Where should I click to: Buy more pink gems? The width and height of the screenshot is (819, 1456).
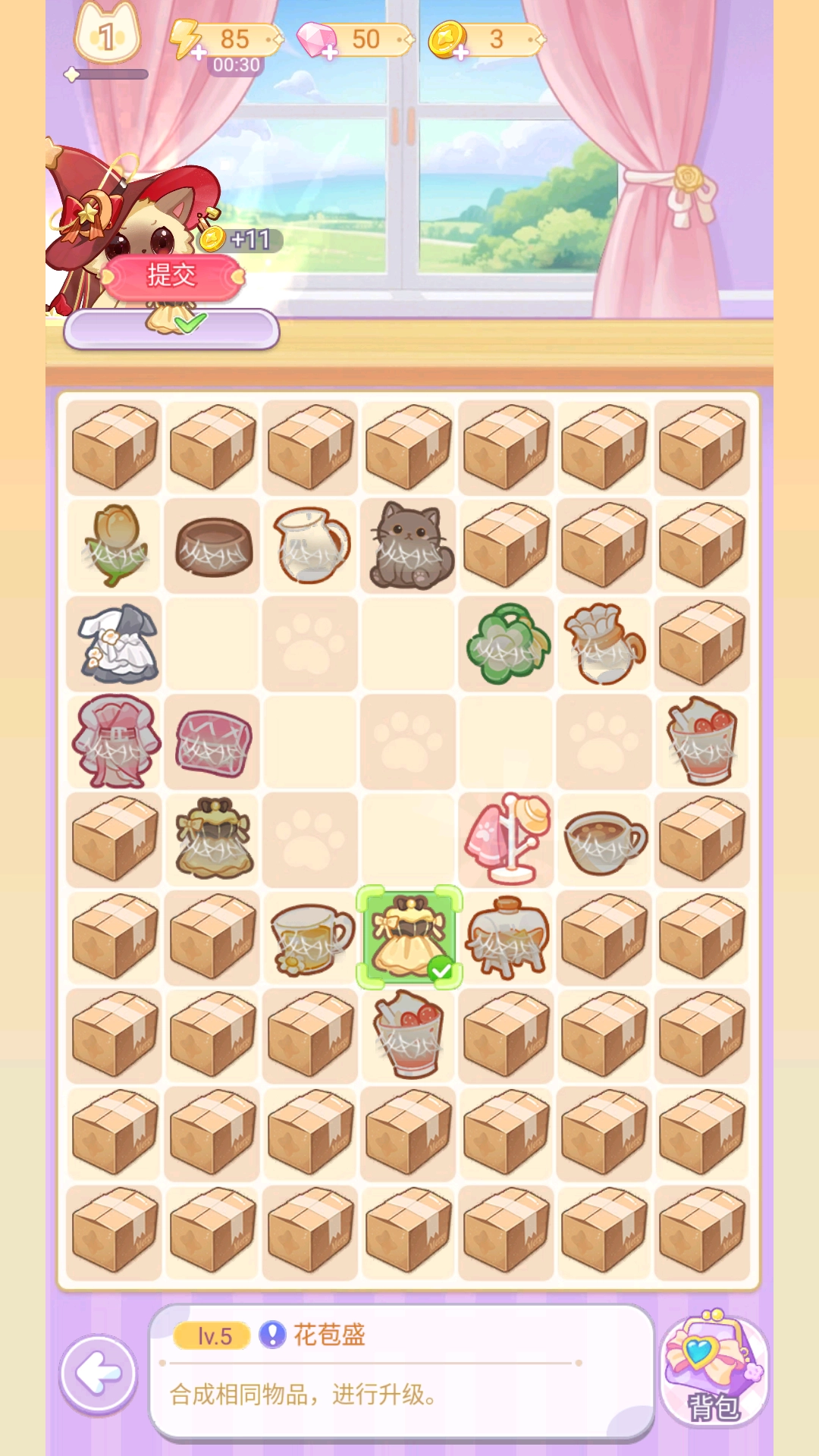[x=329, y=52]
